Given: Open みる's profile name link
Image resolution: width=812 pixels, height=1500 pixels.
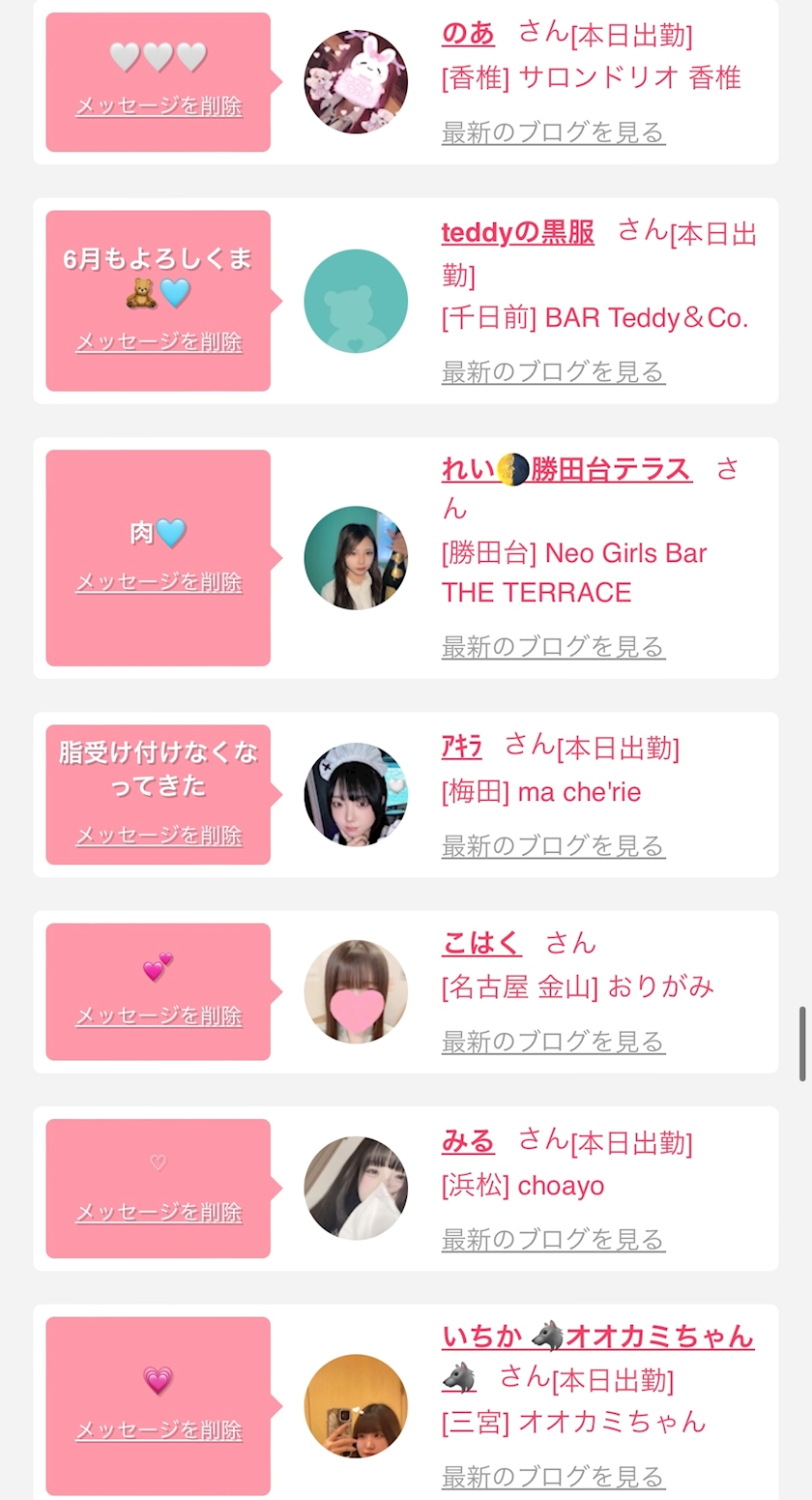Looking at the screenshot, I should [468, 1142].
